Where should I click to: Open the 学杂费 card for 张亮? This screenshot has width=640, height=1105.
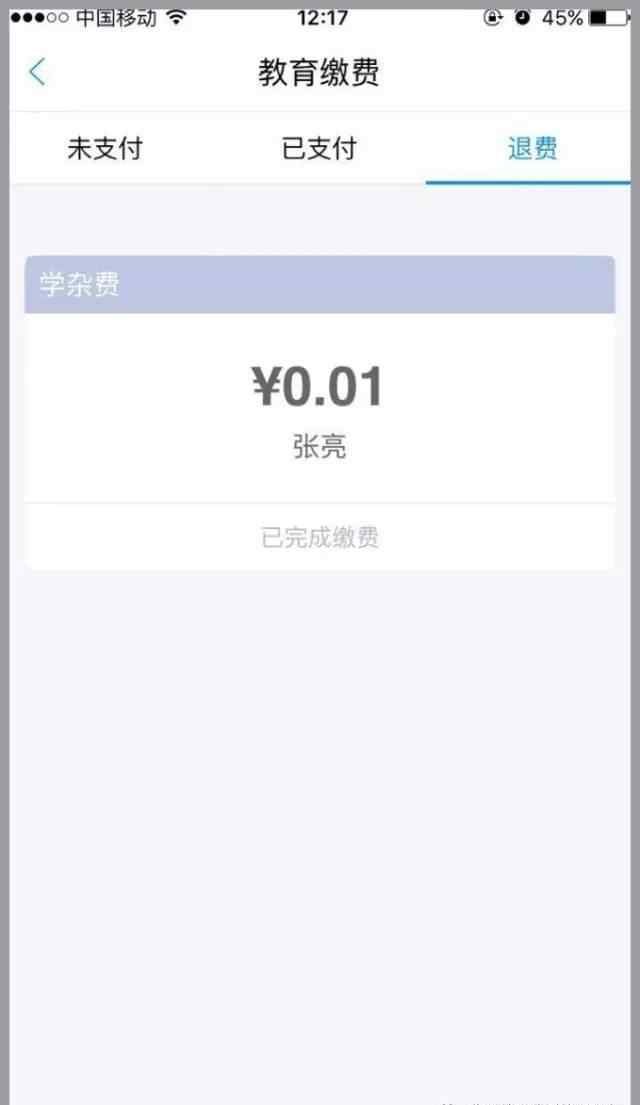coord(320,412)
